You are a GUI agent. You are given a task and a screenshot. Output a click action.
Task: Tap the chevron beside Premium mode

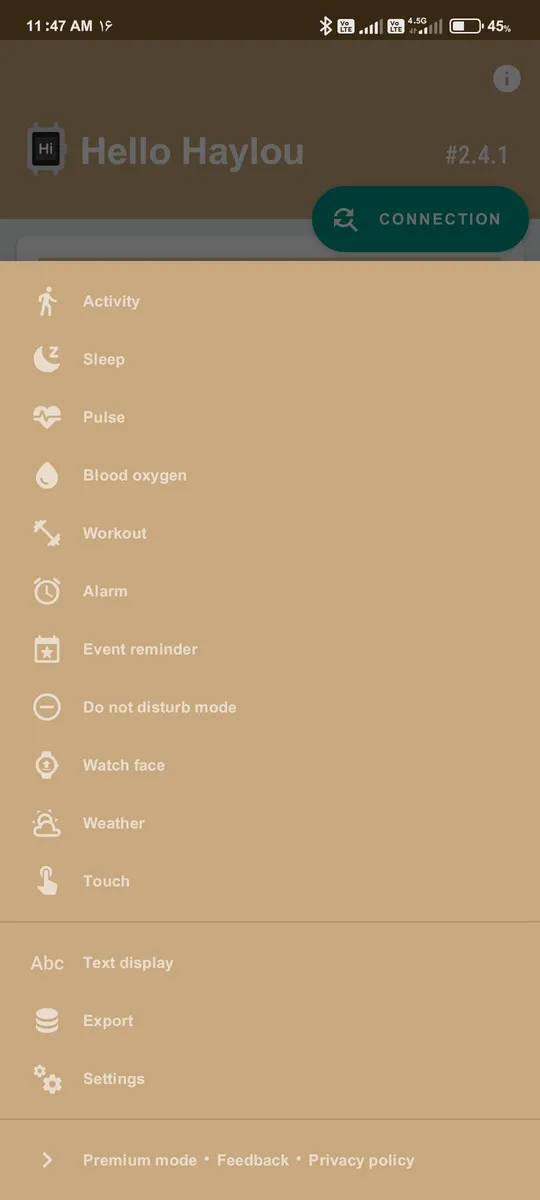(x=47, y=1160)
